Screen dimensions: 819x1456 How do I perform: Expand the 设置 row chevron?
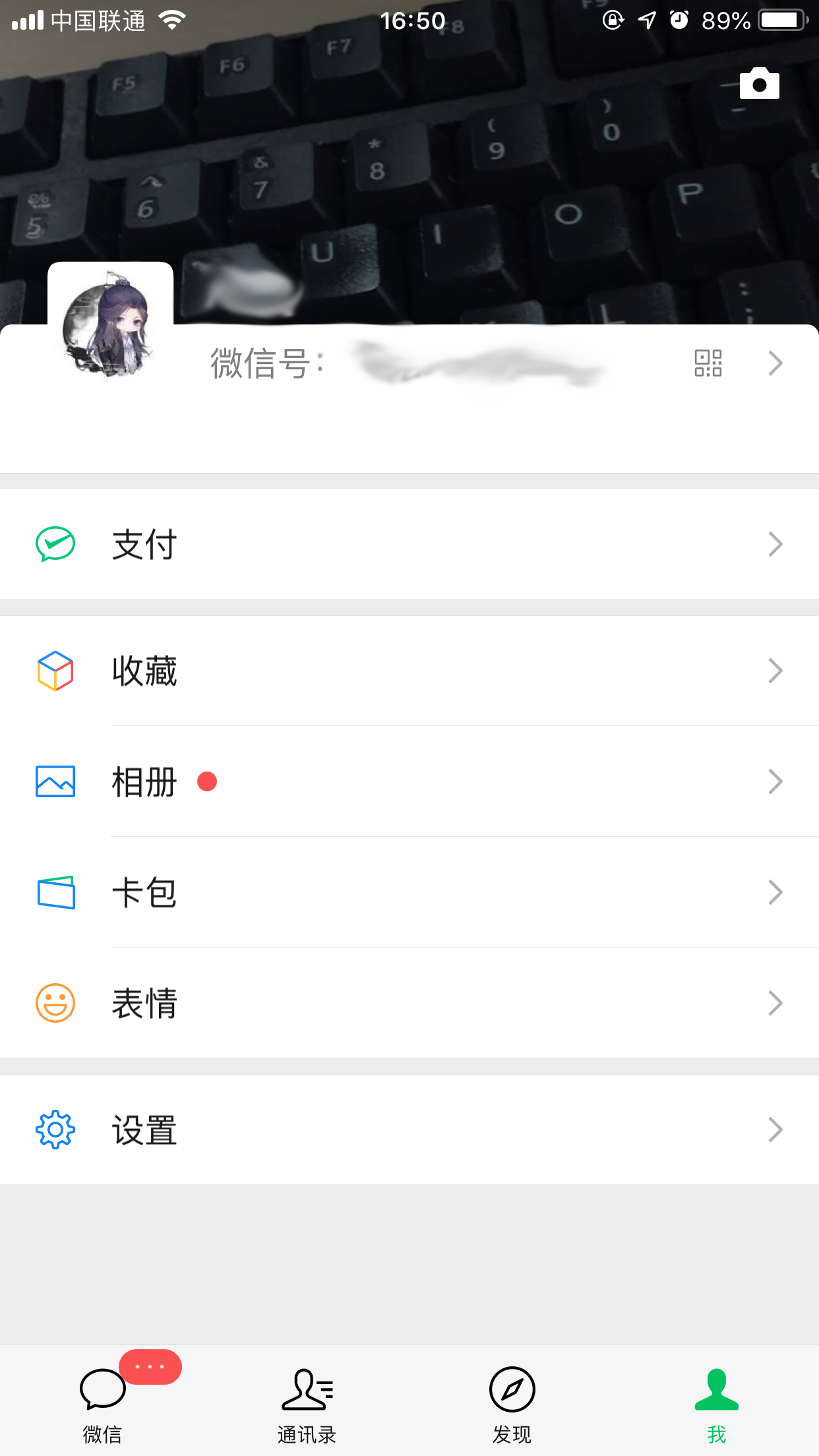coord(775,1129)
